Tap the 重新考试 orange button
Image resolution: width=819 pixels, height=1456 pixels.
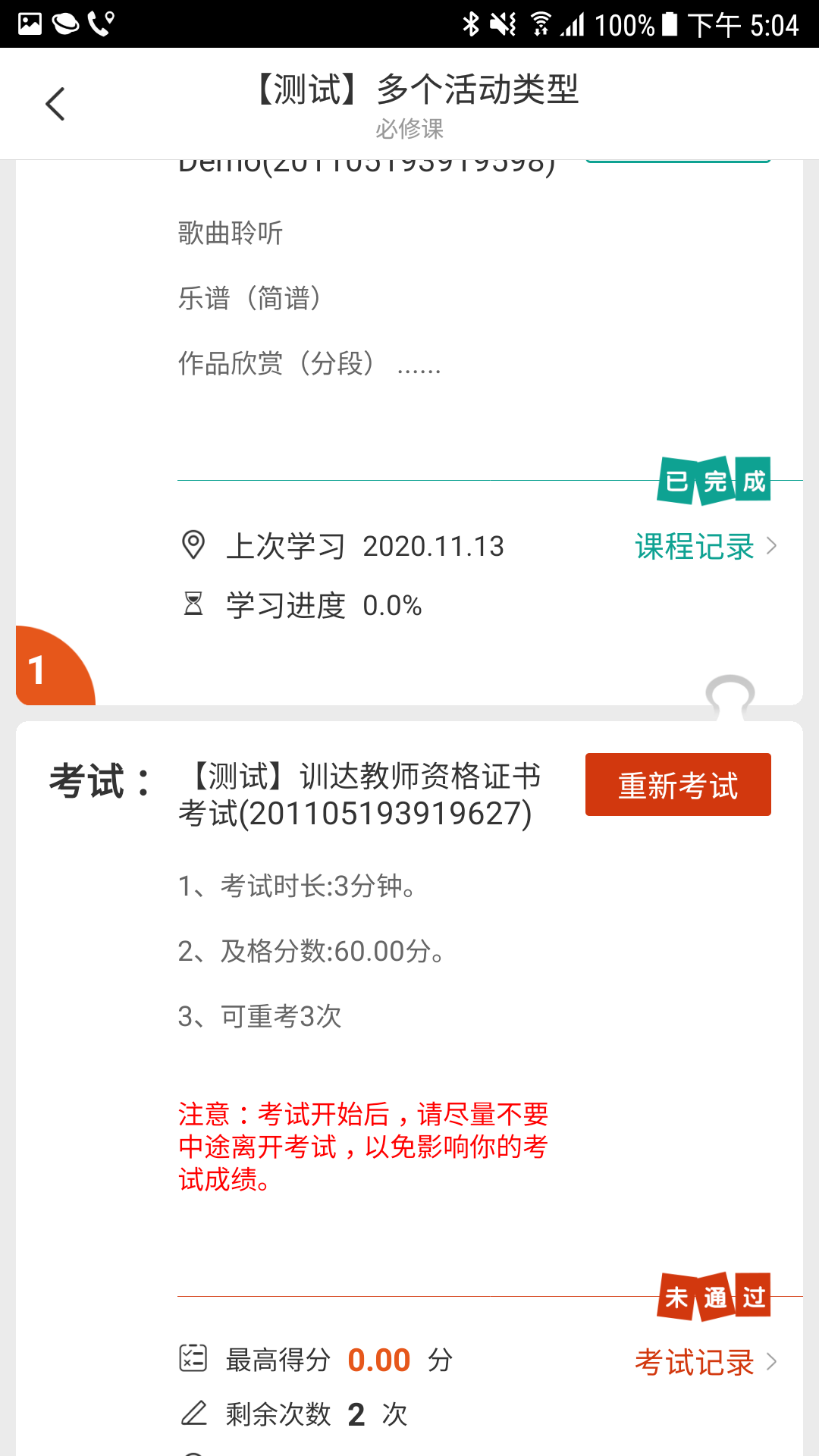(678, 784)
